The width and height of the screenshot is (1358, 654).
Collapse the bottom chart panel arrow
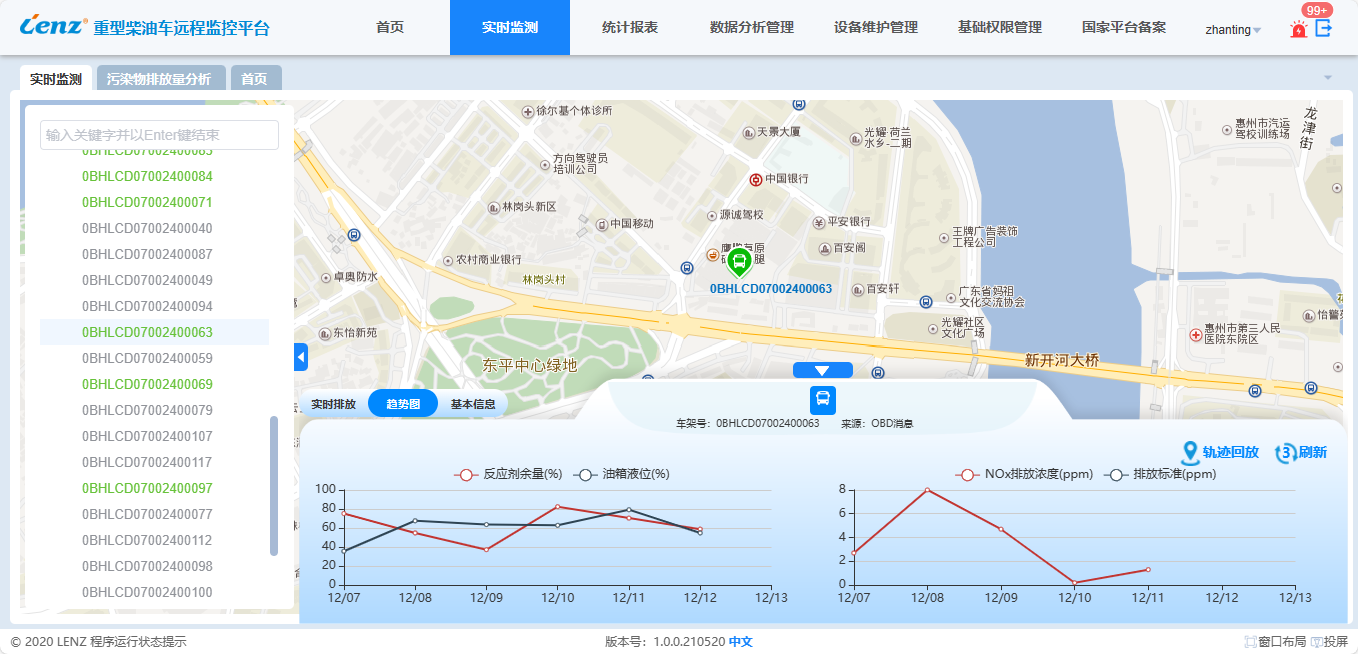pos(822,370)
